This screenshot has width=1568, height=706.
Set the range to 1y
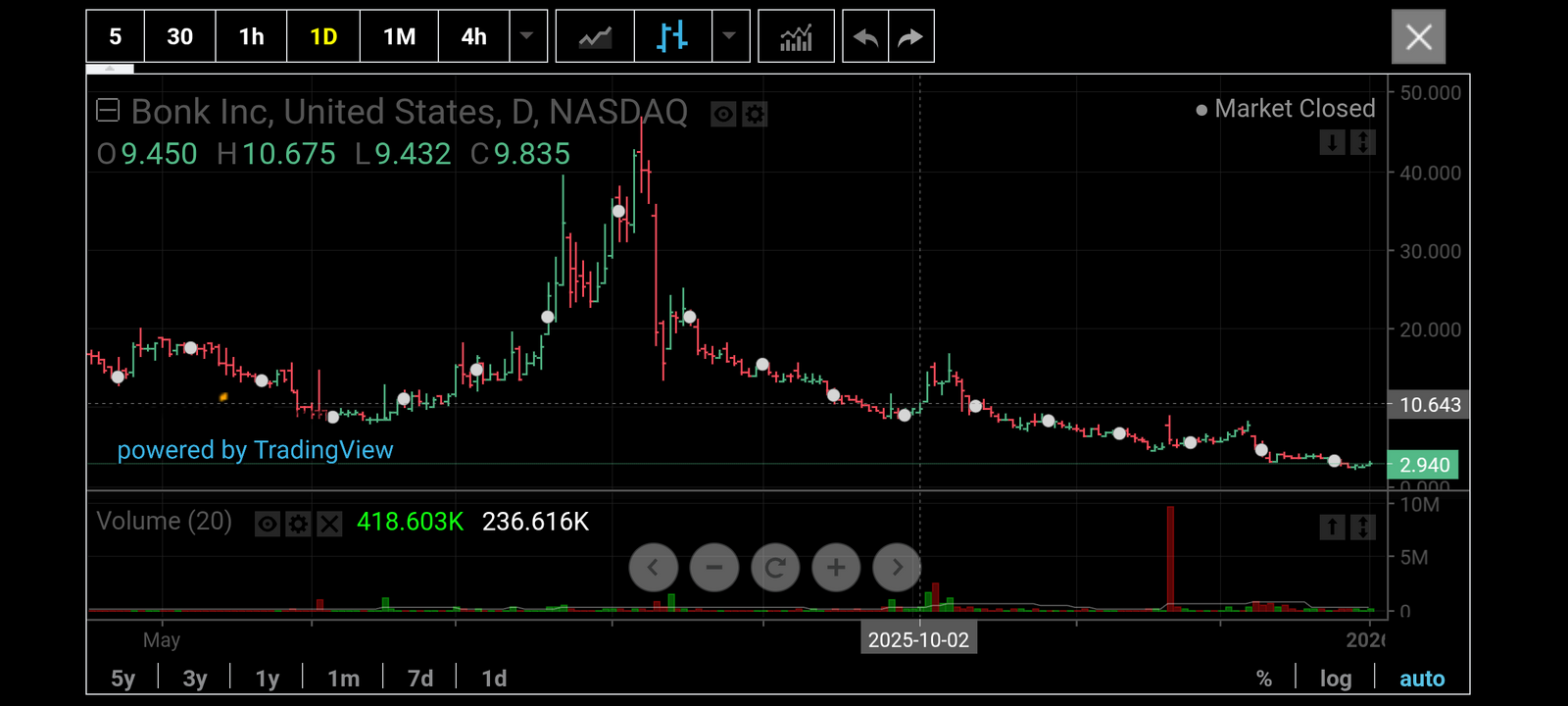click(267, 679)
